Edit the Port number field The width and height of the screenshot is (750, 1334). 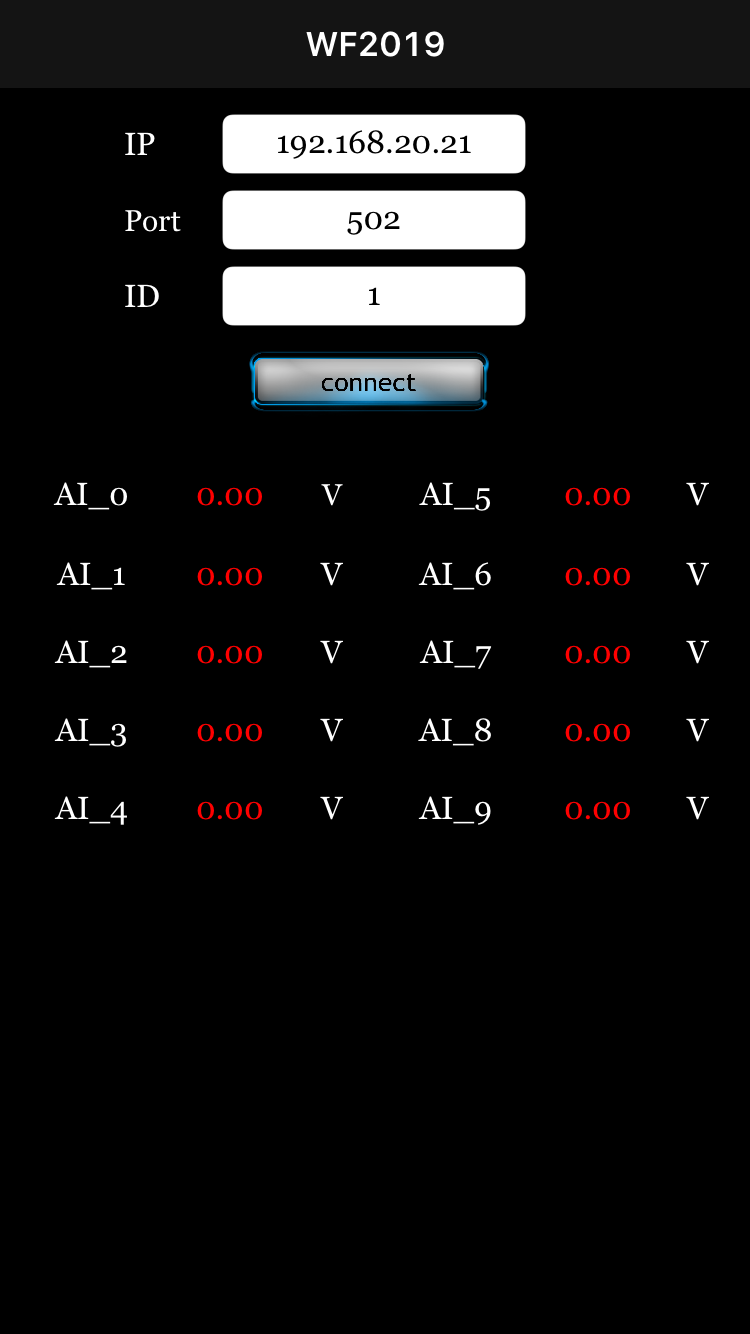click(374, 220)
